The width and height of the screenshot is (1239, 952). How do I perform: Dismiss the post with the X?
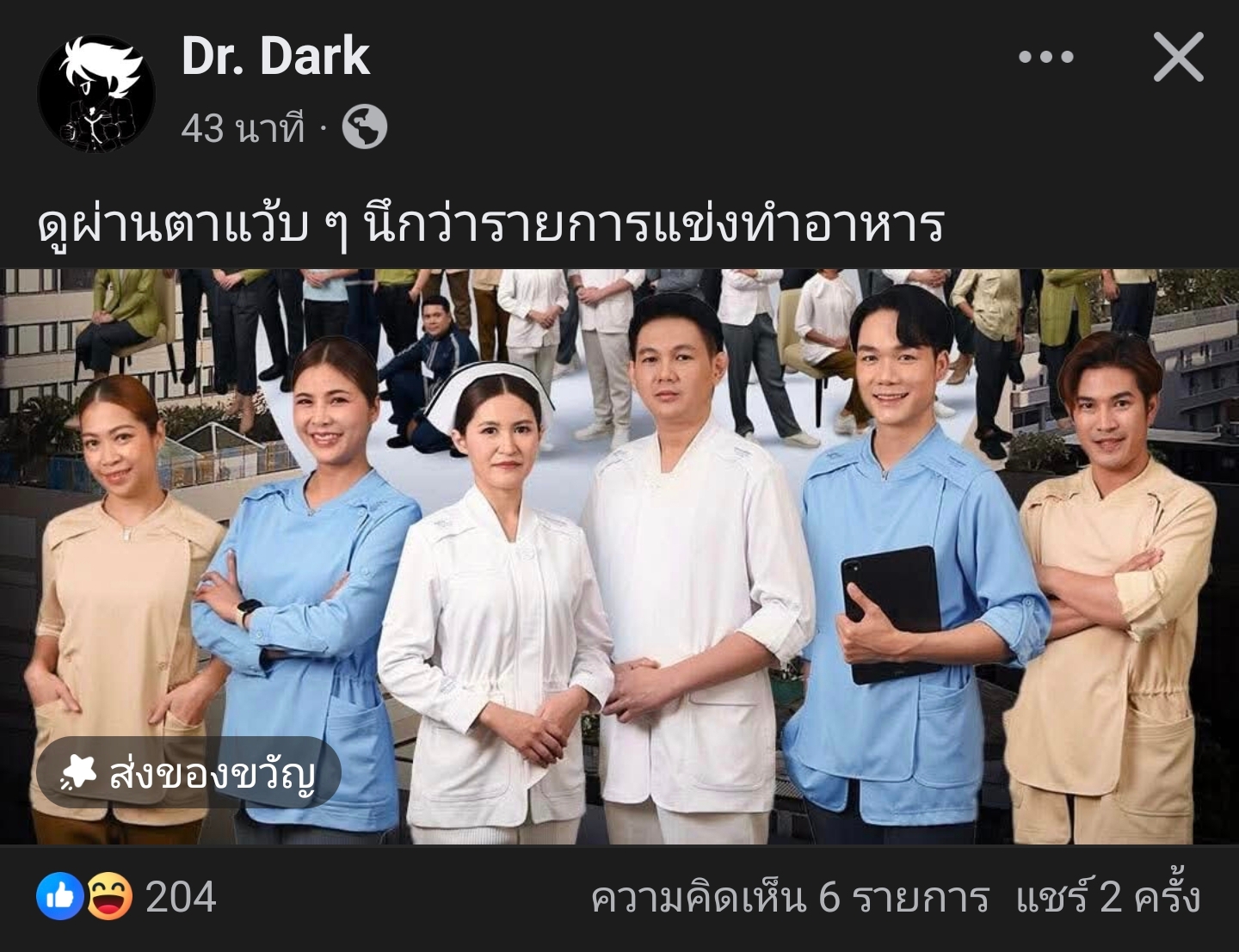point(1178,58)
